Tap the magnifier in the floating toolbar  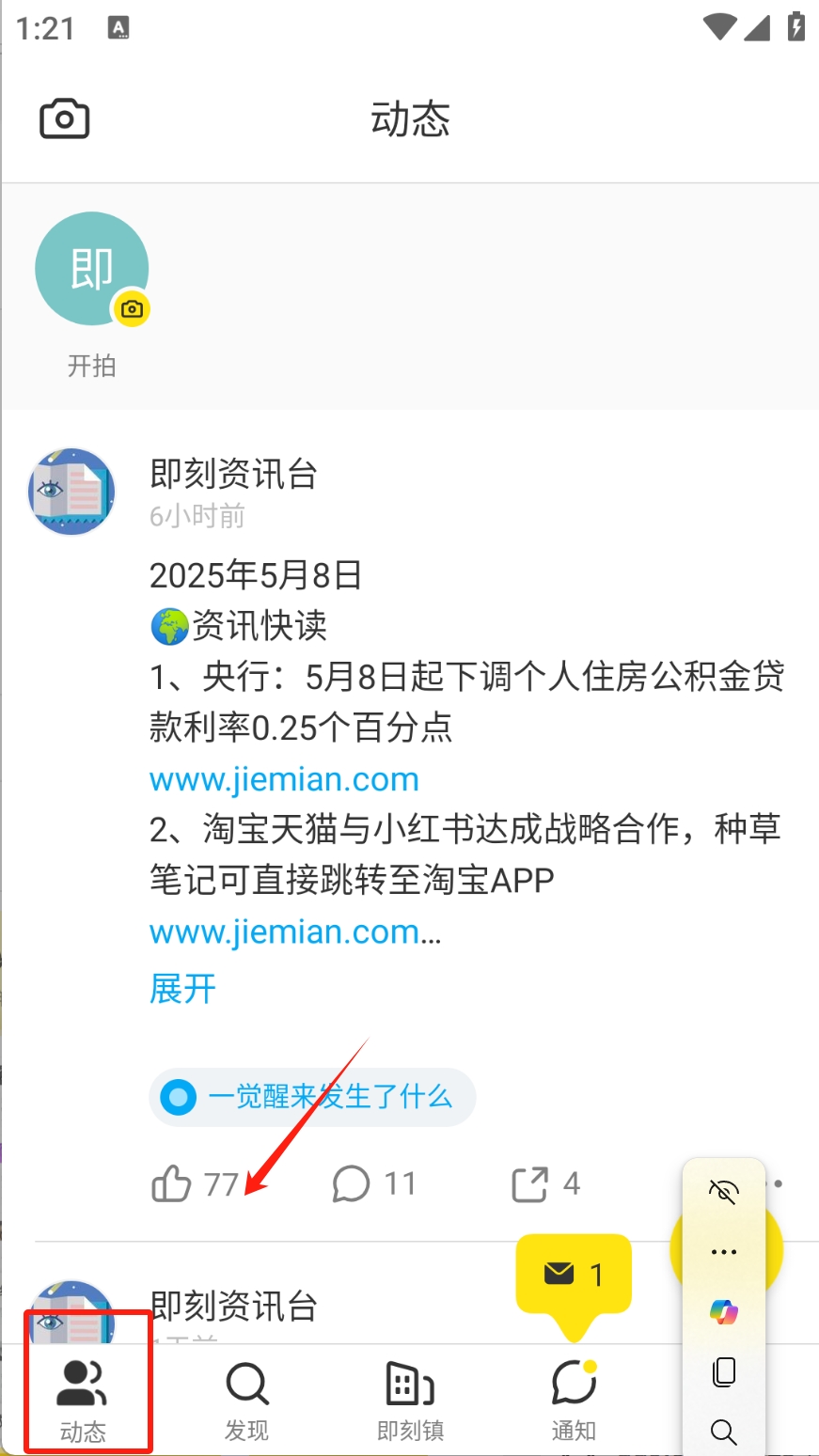tap(724, 1432)
